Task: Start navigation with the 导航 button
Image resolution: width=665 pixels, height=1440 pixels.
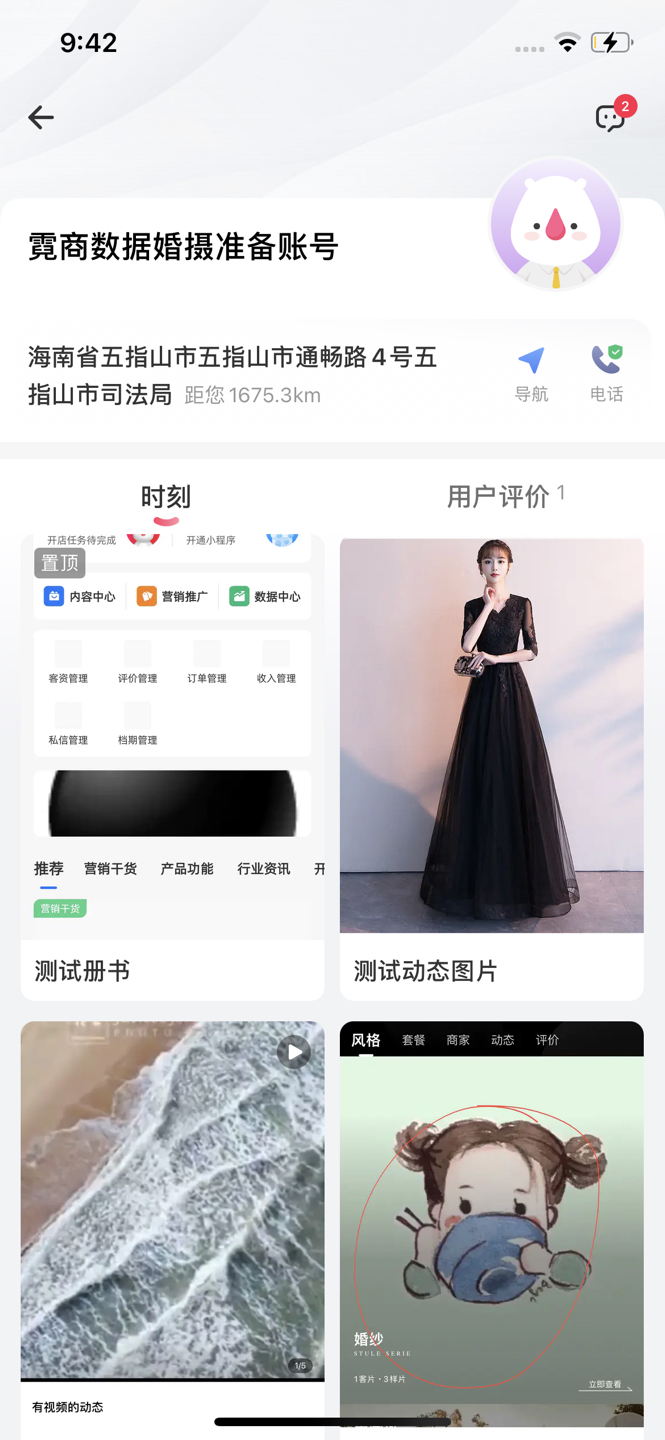Action: point(531,374)
